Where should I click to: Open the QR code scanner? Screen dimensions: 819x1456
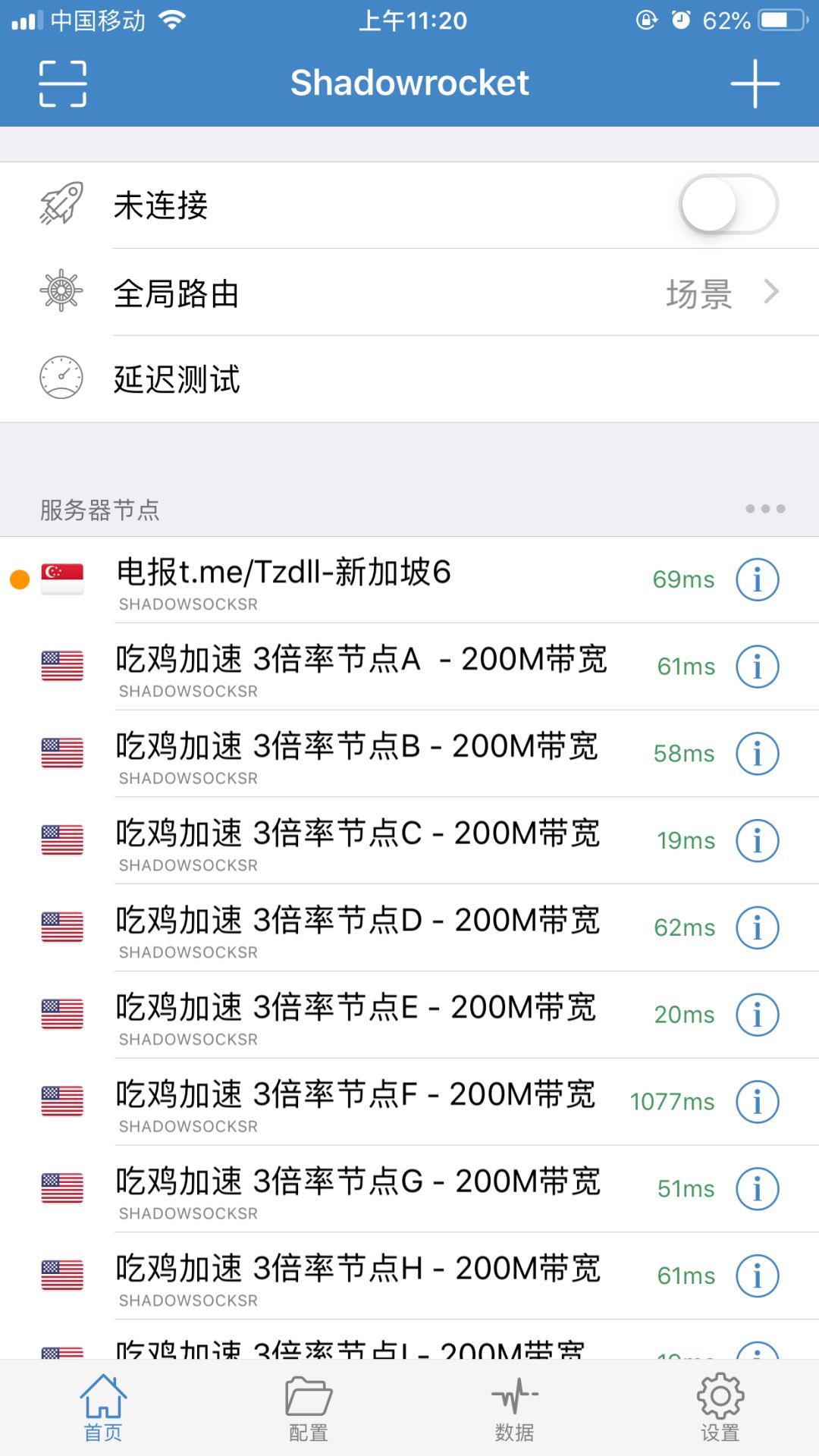tap(62, 83)
